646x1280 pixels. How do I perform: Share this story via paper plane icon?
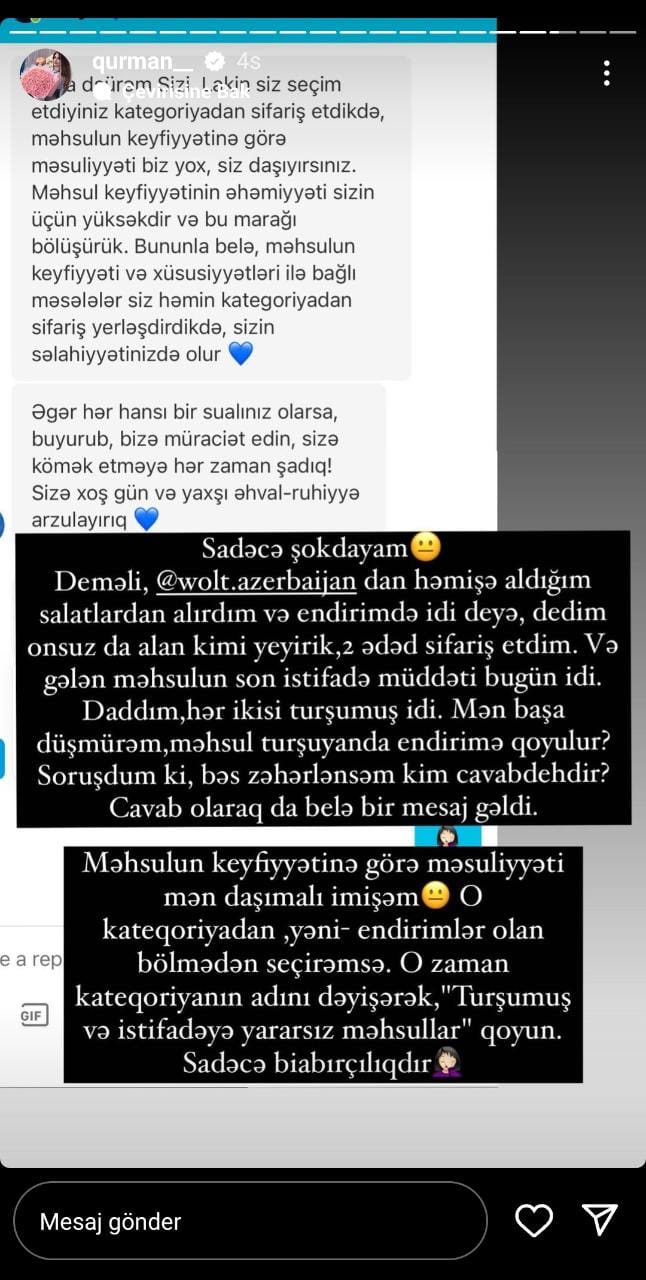(599, 1220)
